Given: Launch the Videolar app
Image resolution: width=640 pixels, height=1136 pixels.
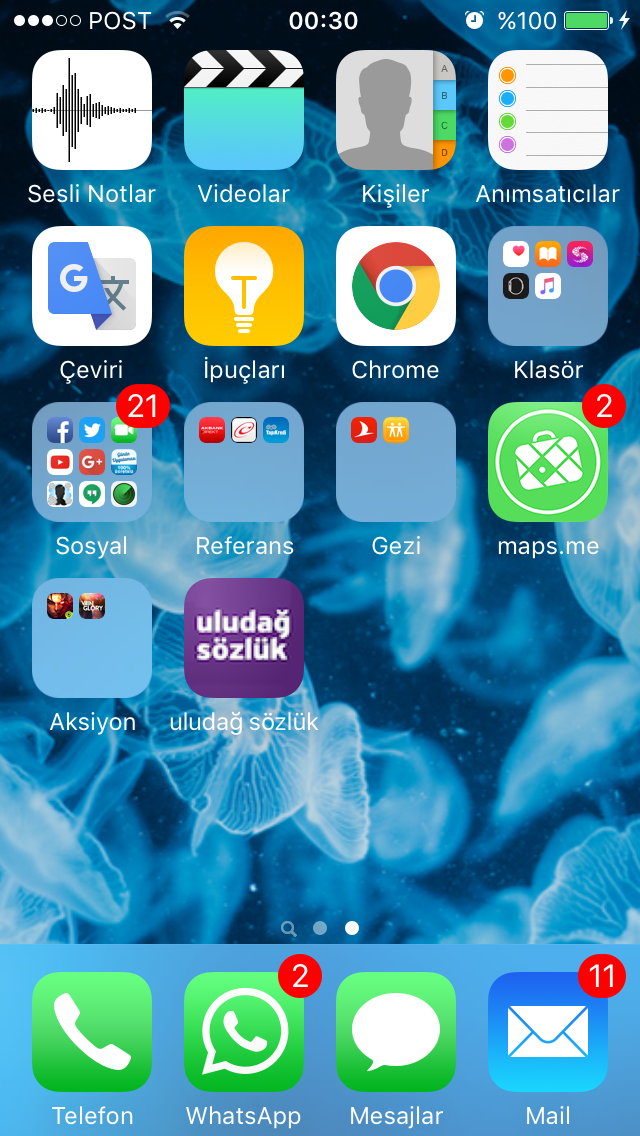Looking at the screenshot, I should (244, 110).
